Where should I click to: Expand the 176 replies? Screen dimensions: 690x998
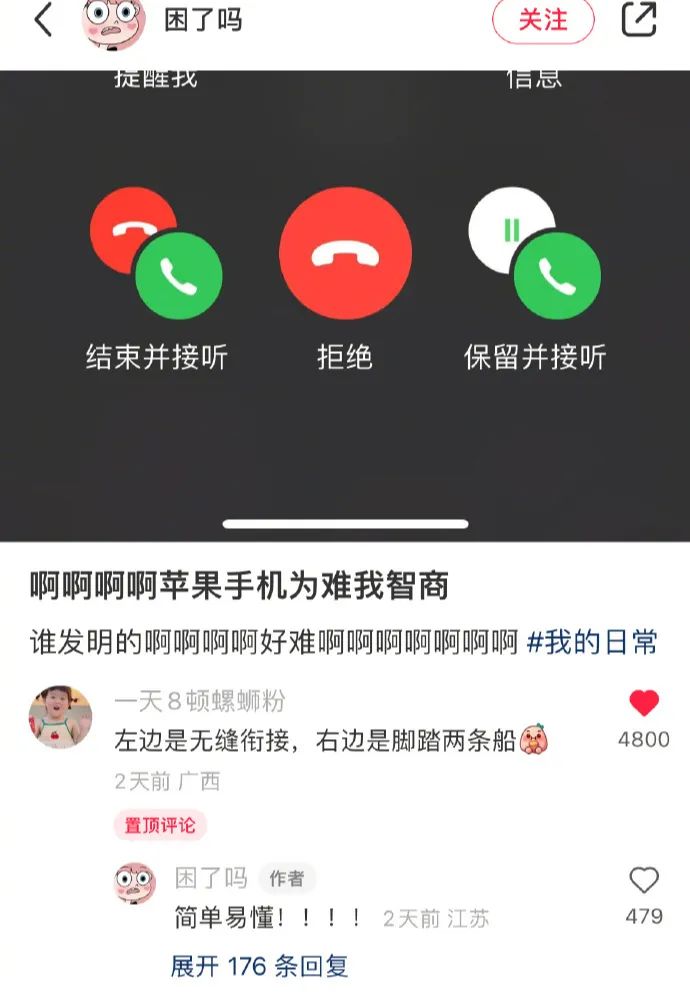click(x=259, y=966)
